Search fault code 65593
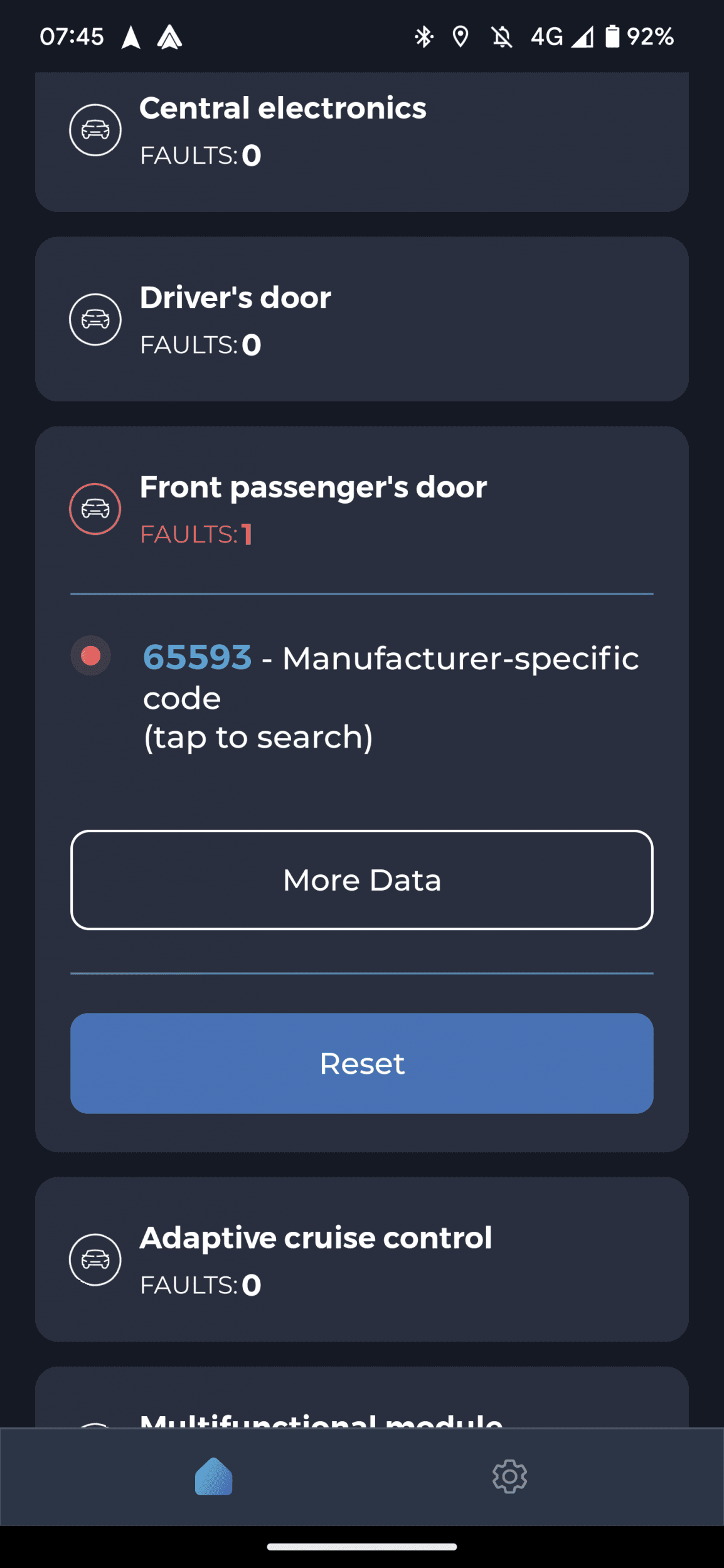 tap(197, 657)
